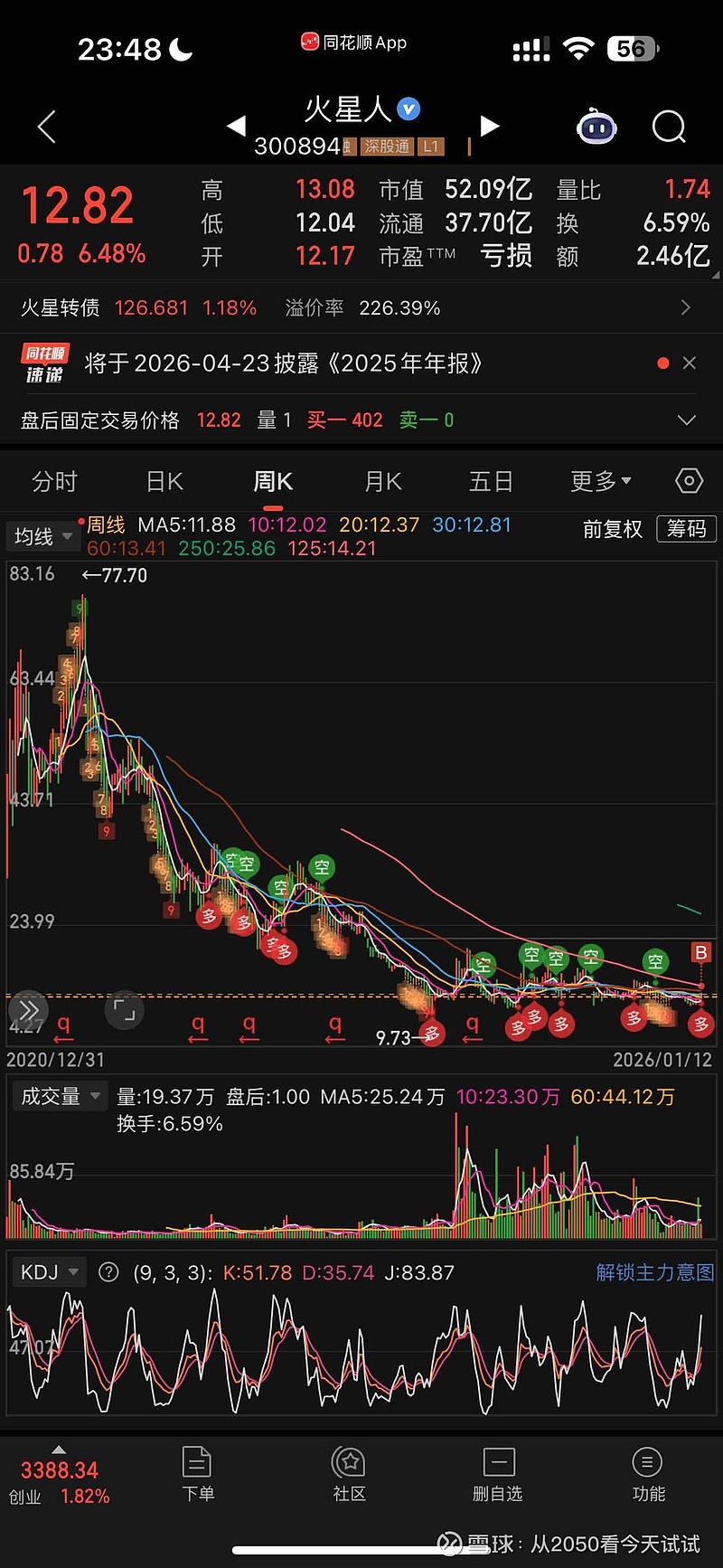723x1568 pixels.
Task: Switch to the 分时 chart tab
Action: pos(54,482)
